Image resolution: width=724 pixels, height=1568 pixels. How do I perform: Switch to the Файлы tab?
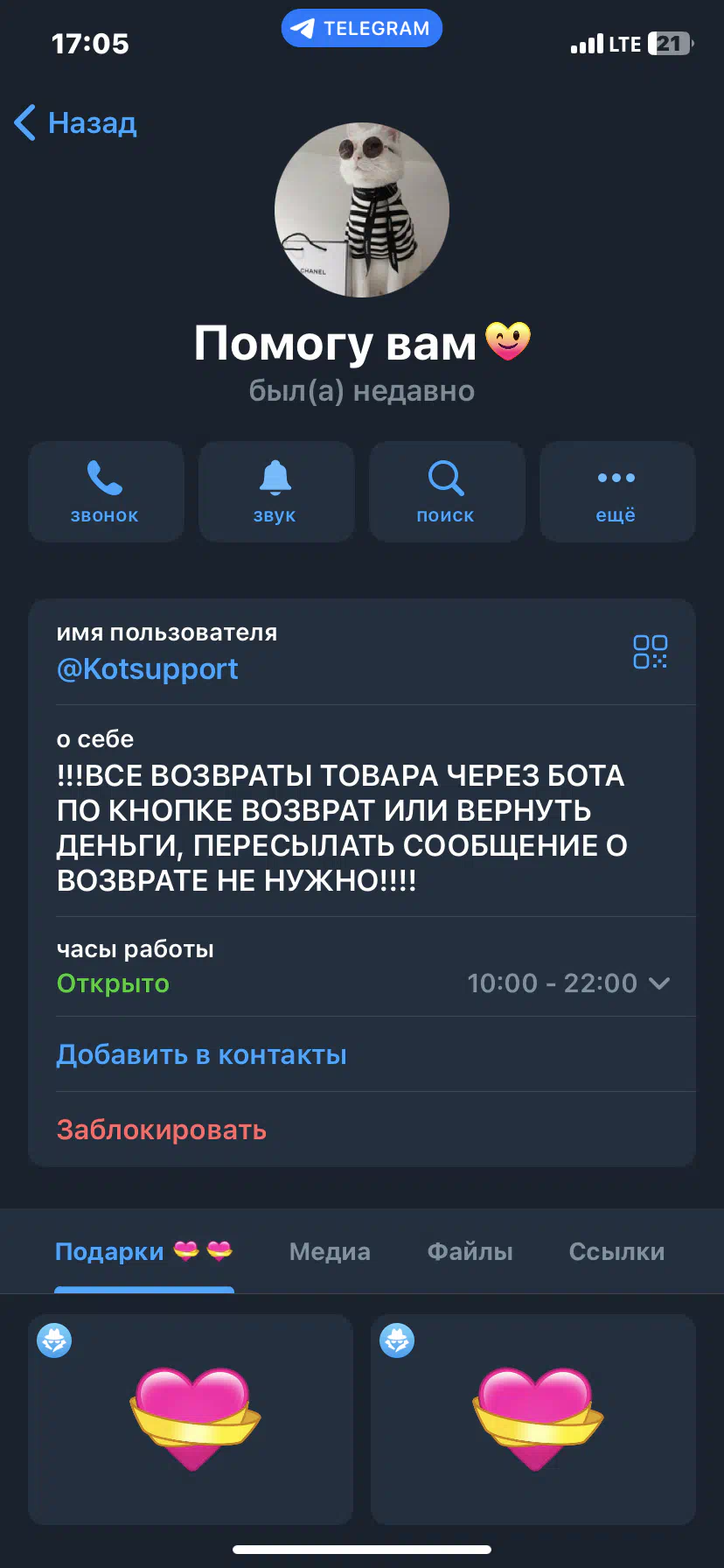[470, 1252]
